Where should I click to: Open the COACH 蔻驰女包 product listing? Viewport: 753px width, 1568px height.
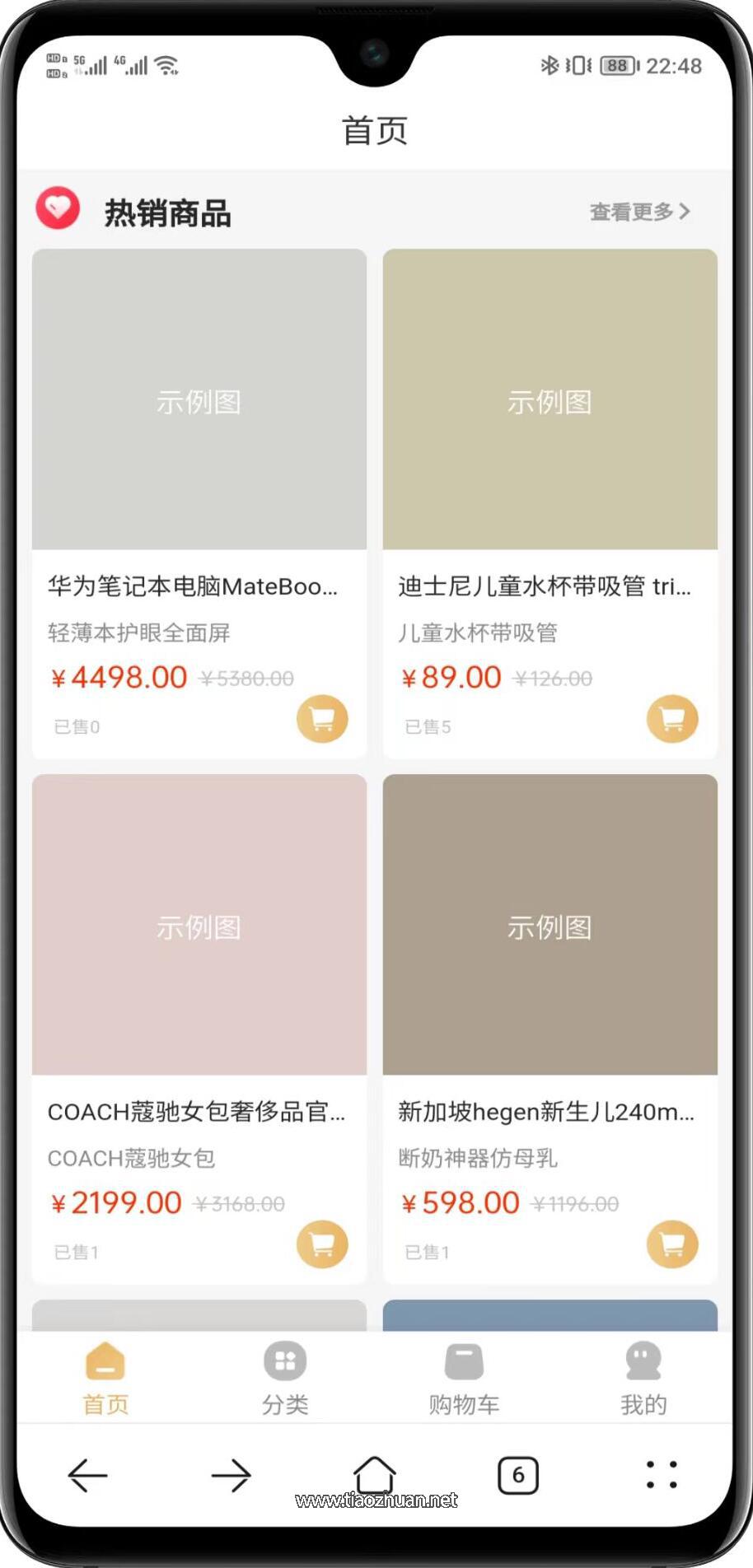pyautogui.click(x=199, y=1112)
